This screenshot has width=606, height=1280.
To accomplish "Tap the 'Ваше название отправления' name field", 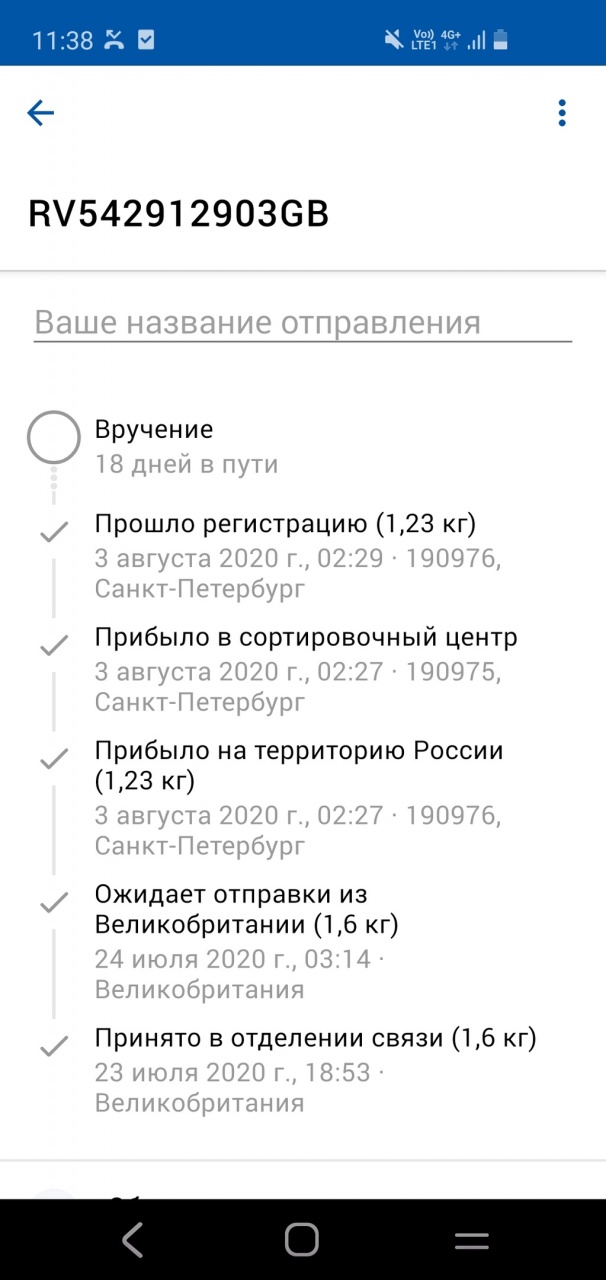I will (x=303, y=323).
